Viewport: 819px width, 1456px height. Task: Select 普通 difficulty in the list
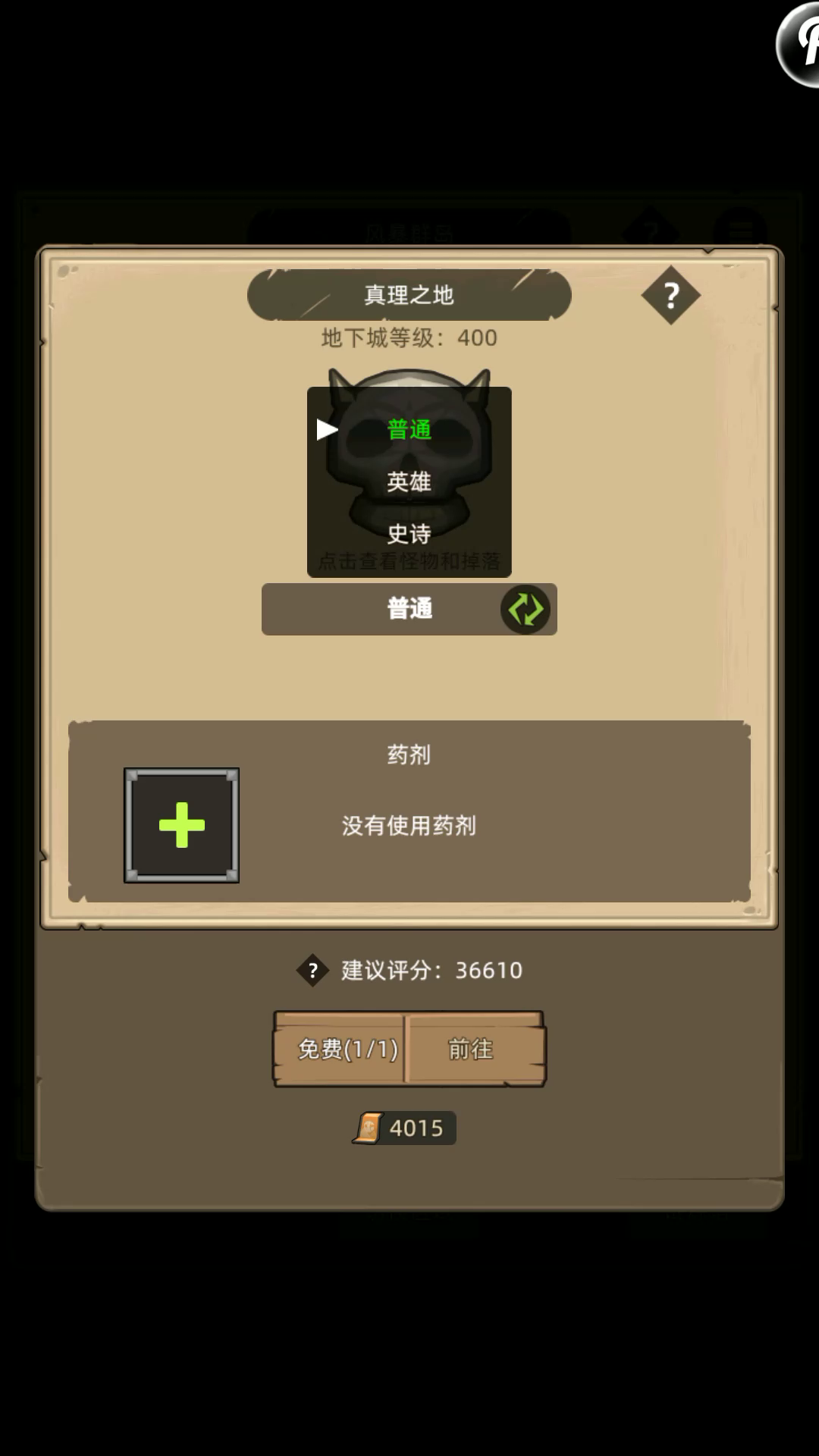tap(409, 430)
